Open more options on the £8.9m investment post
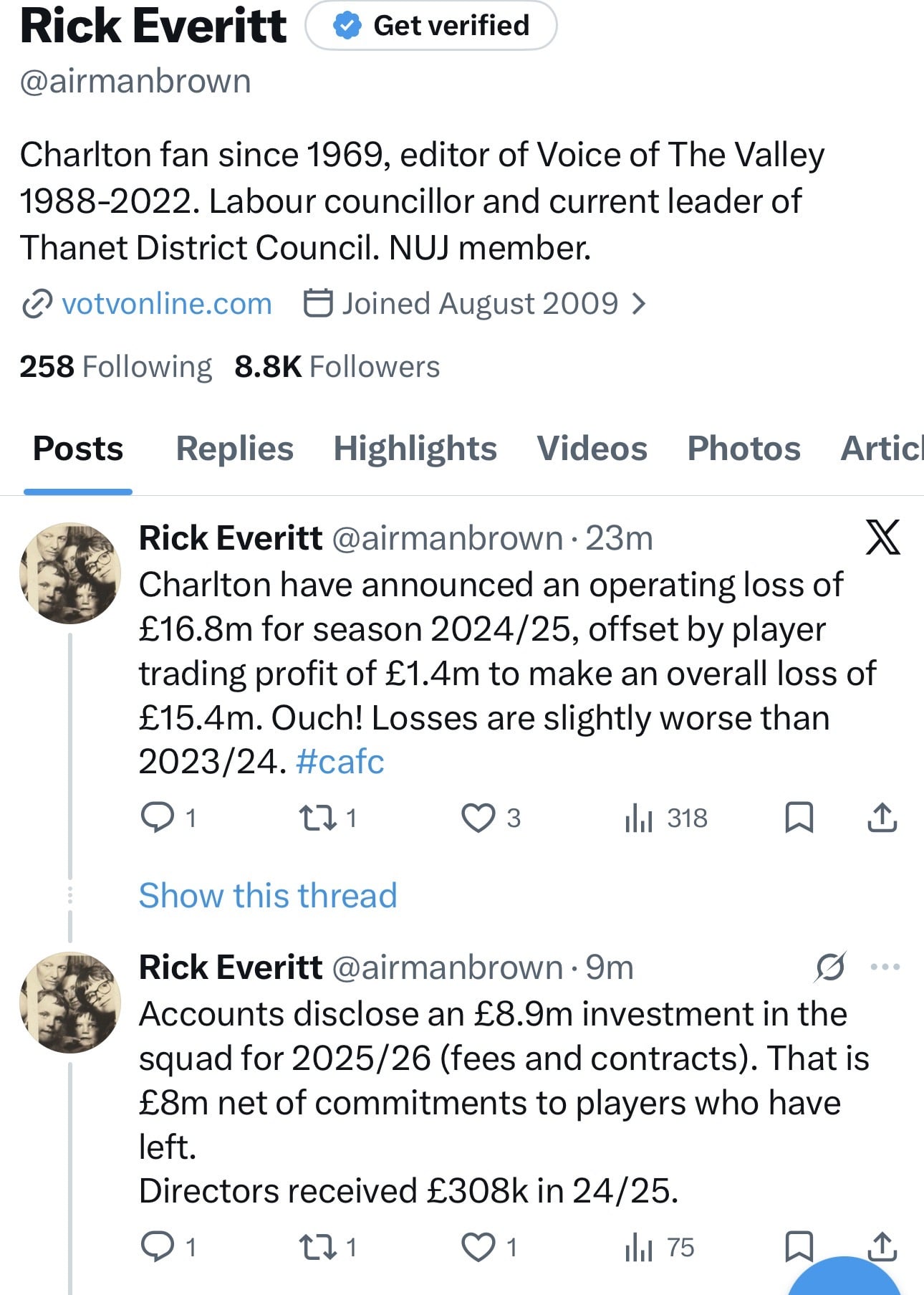 (885, 967)
